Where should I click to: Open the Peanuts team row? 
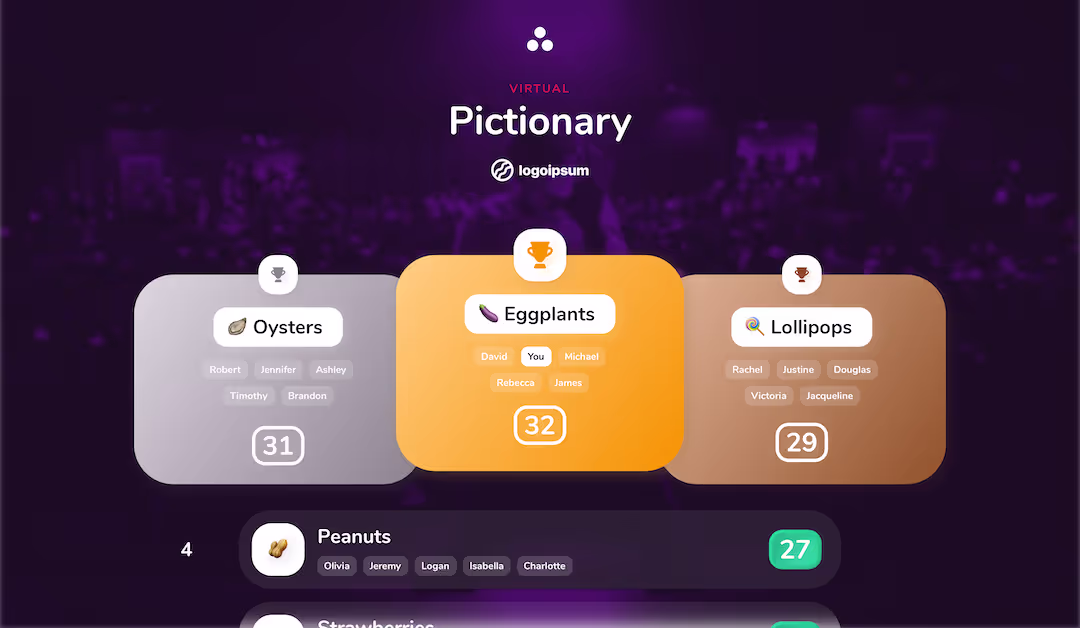point(539,550)
